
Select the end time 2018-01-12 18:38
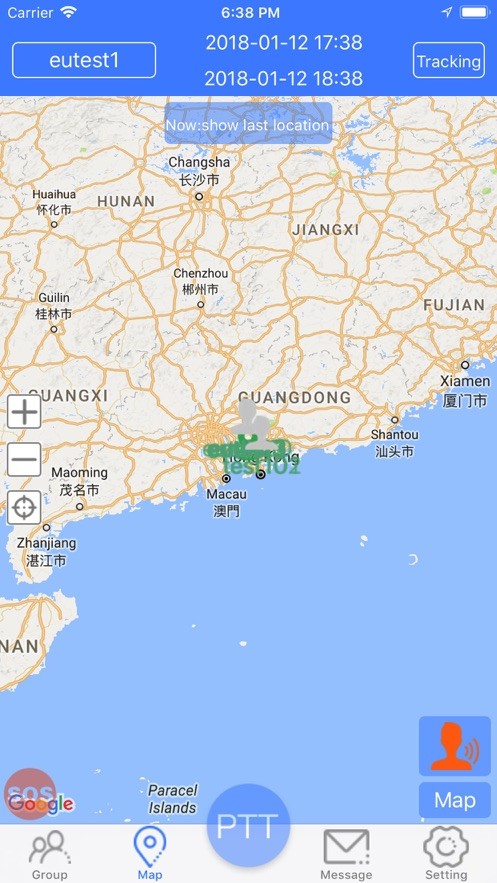[x=284, y=78]
